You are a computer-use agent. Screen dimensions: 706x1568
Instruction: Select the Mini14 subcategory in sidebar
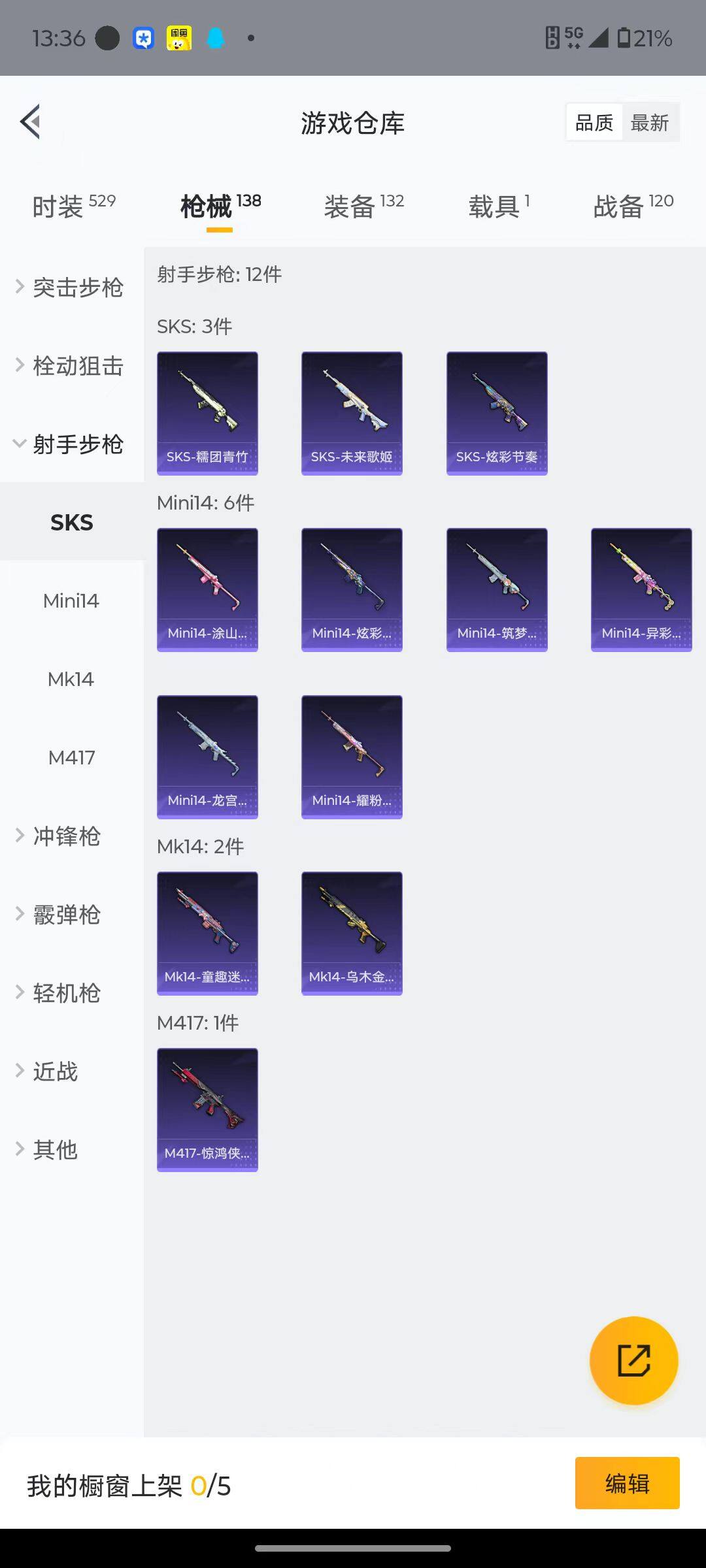(x=70, y=600)
